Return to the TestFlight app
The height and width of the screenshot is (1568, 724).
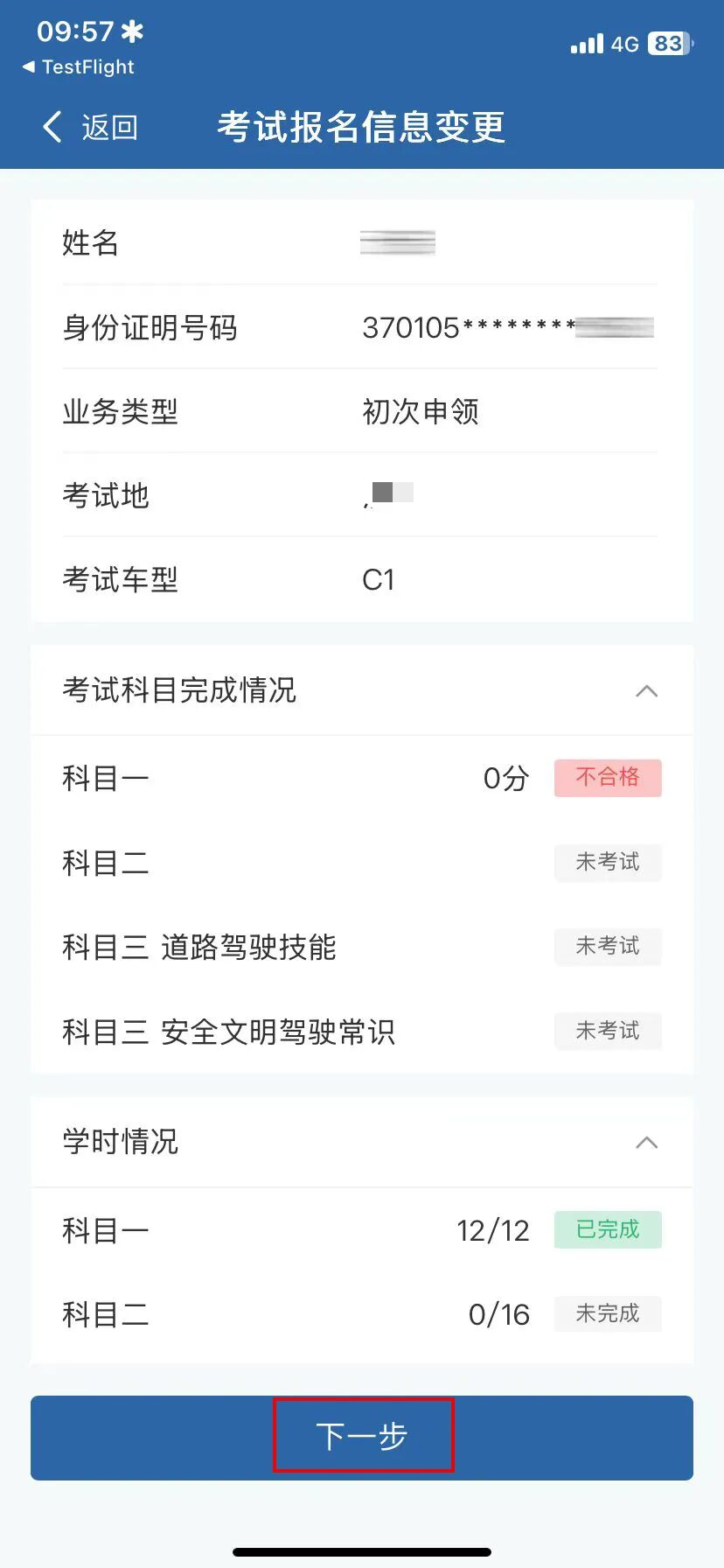78,67
